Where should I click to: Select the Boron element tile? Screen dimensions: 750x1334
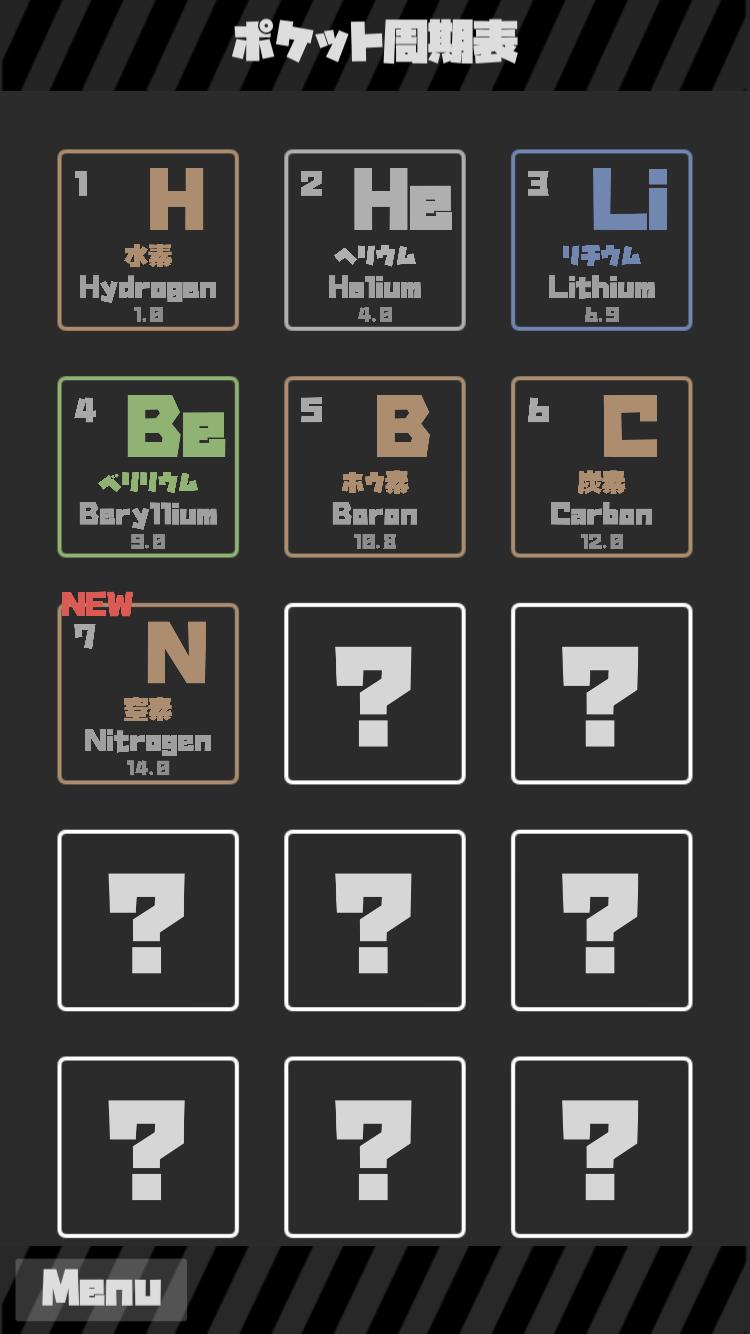[374, 466]
